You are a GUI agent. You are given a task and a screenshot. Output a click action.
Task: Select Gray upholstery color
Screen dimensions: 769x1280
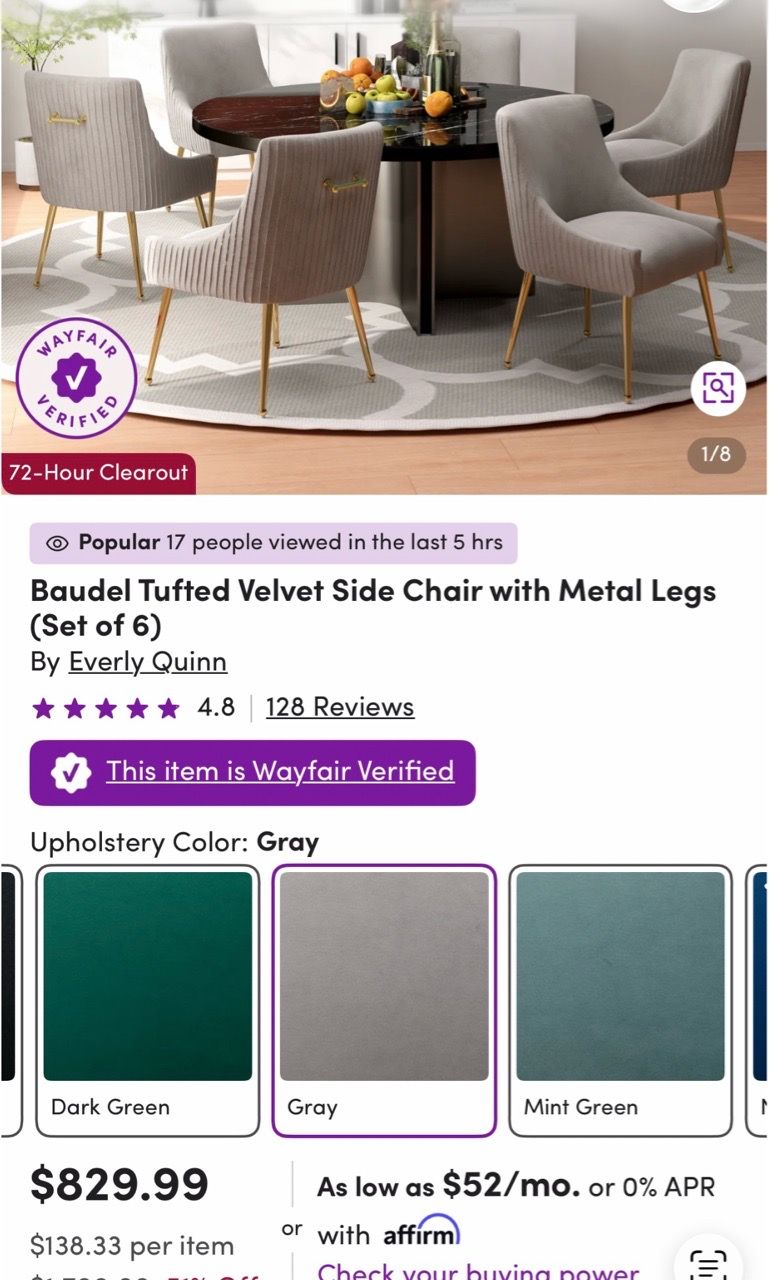[x=384, y=1000]
